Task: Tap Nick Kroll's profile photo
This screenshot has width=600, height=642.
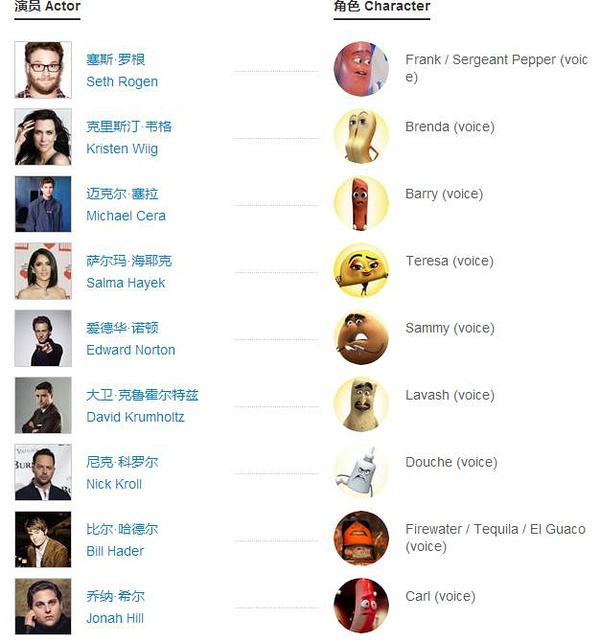Action: [x=43, y=472]
